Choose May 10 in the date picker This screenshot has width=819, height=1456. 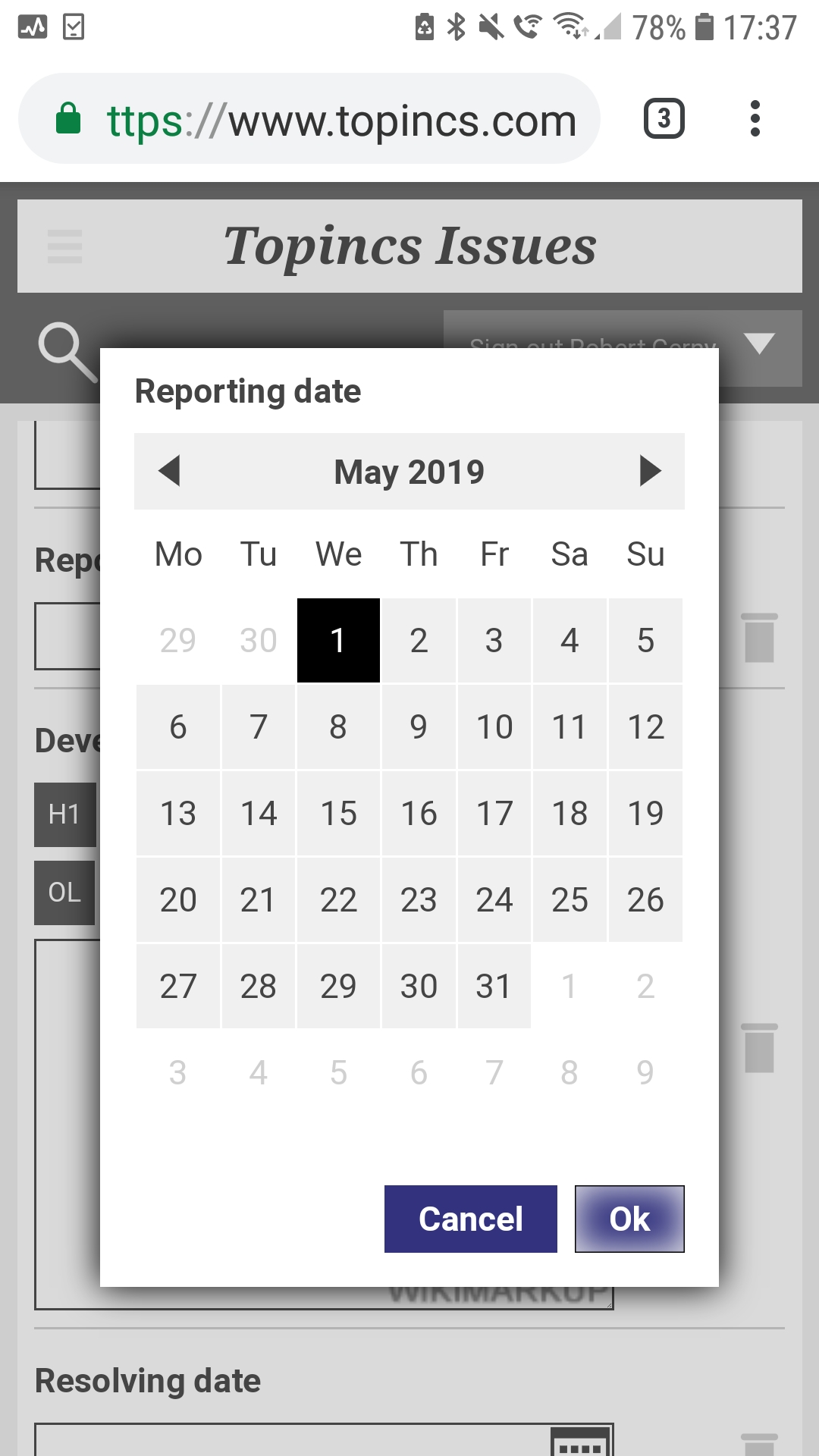[494, 727]
